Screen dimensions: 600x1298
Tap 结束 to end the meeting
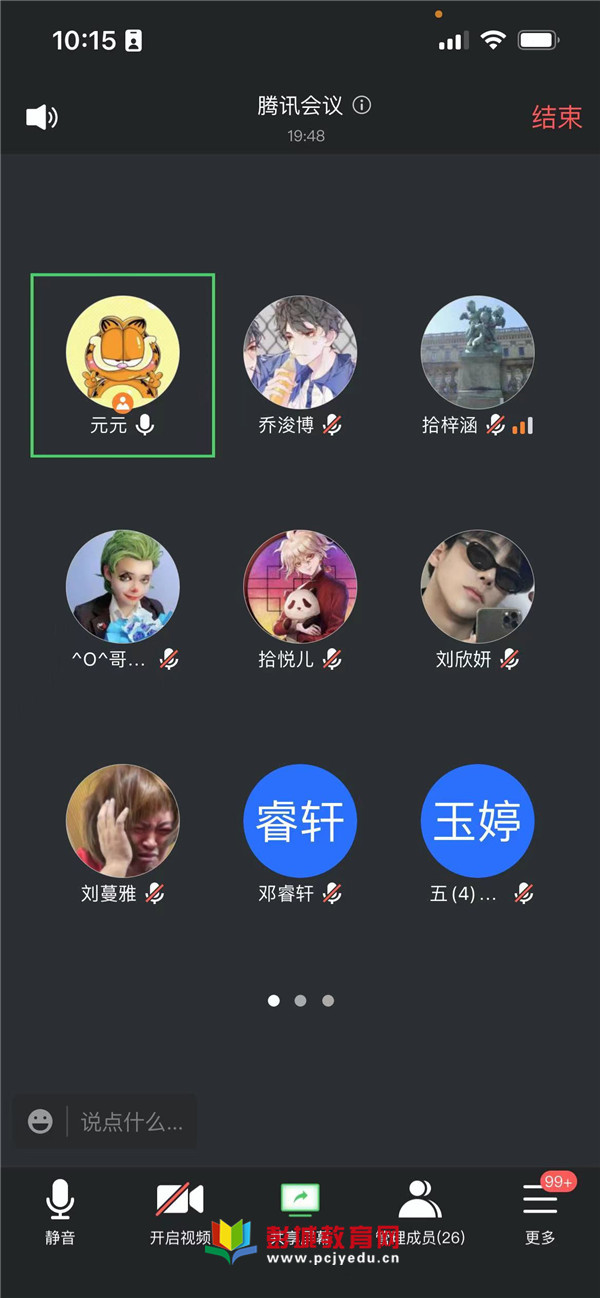pos(556,117)
